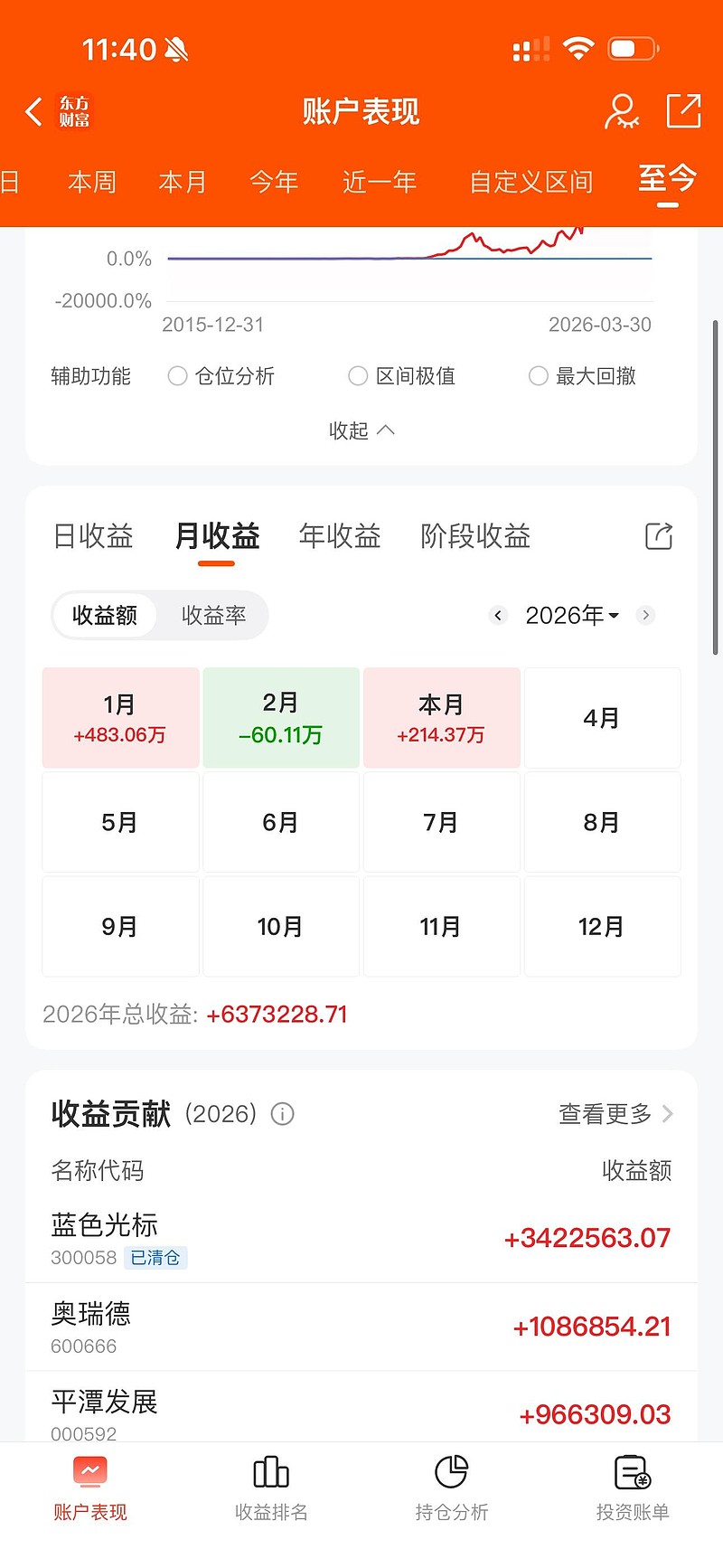Viewport: 723px width, 1568px height.
Task: Enable the 最大回撤 radio button
Action: (539, 375)
